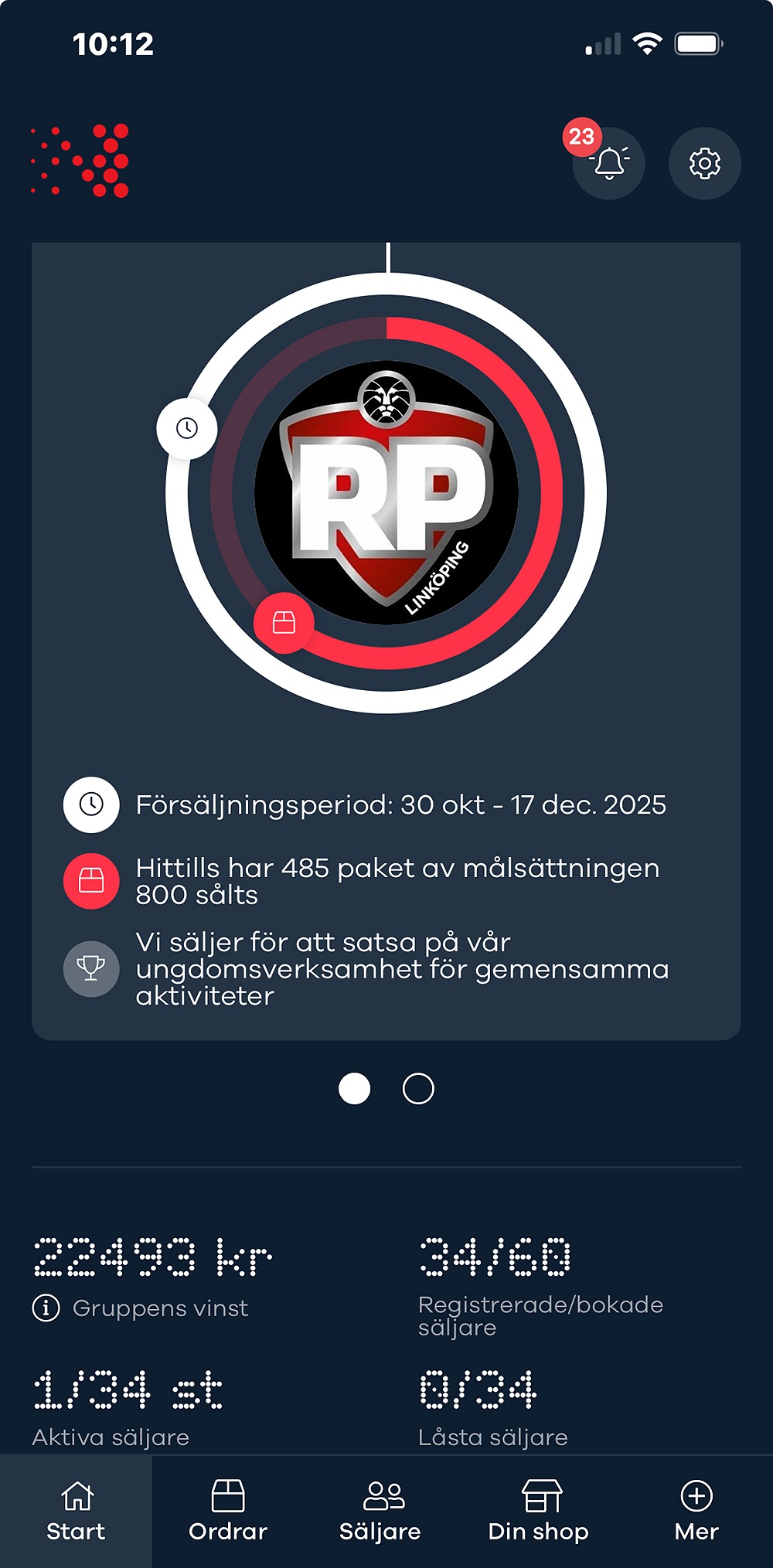Open the Mer tab

click(x=696, y=1511)
